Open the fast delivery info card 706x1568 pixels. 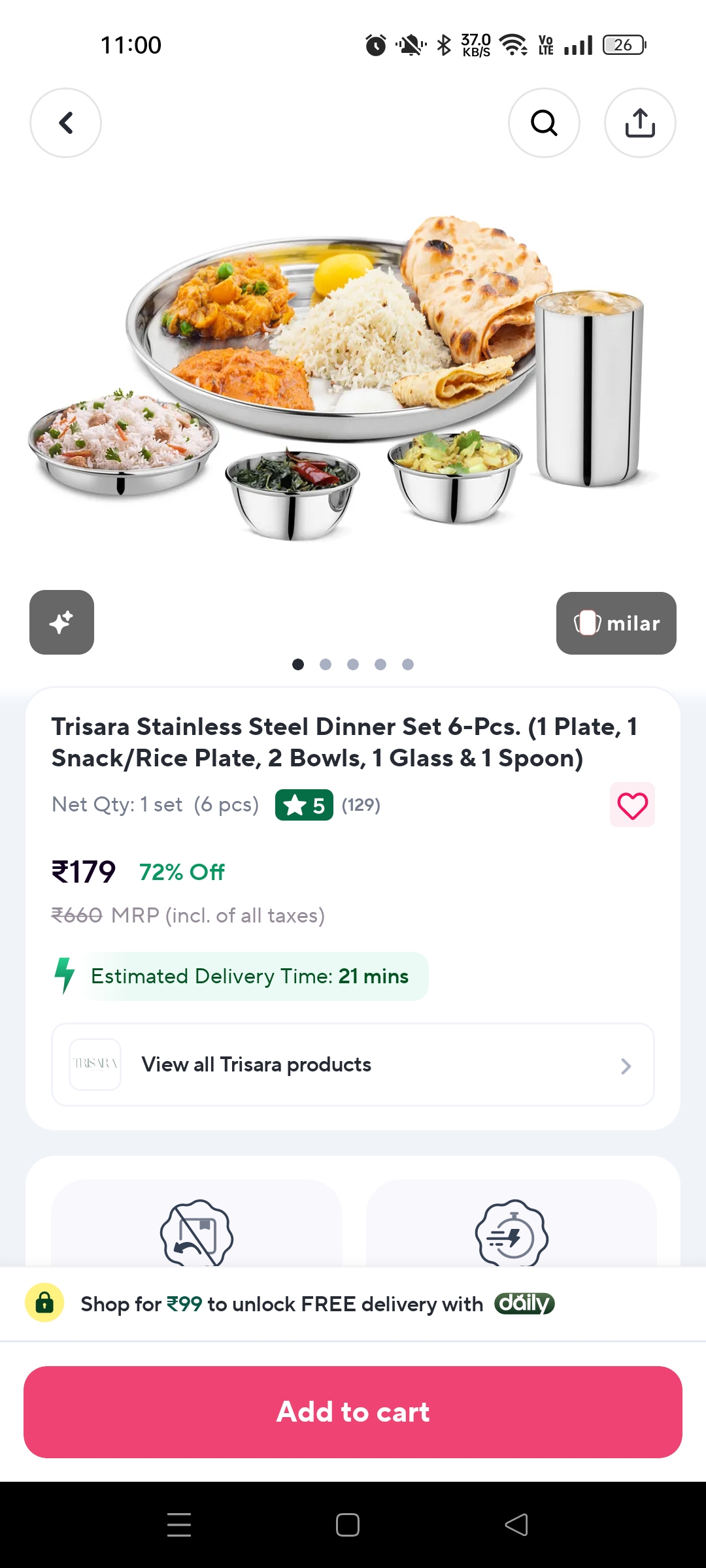(x=511, y=1228)
